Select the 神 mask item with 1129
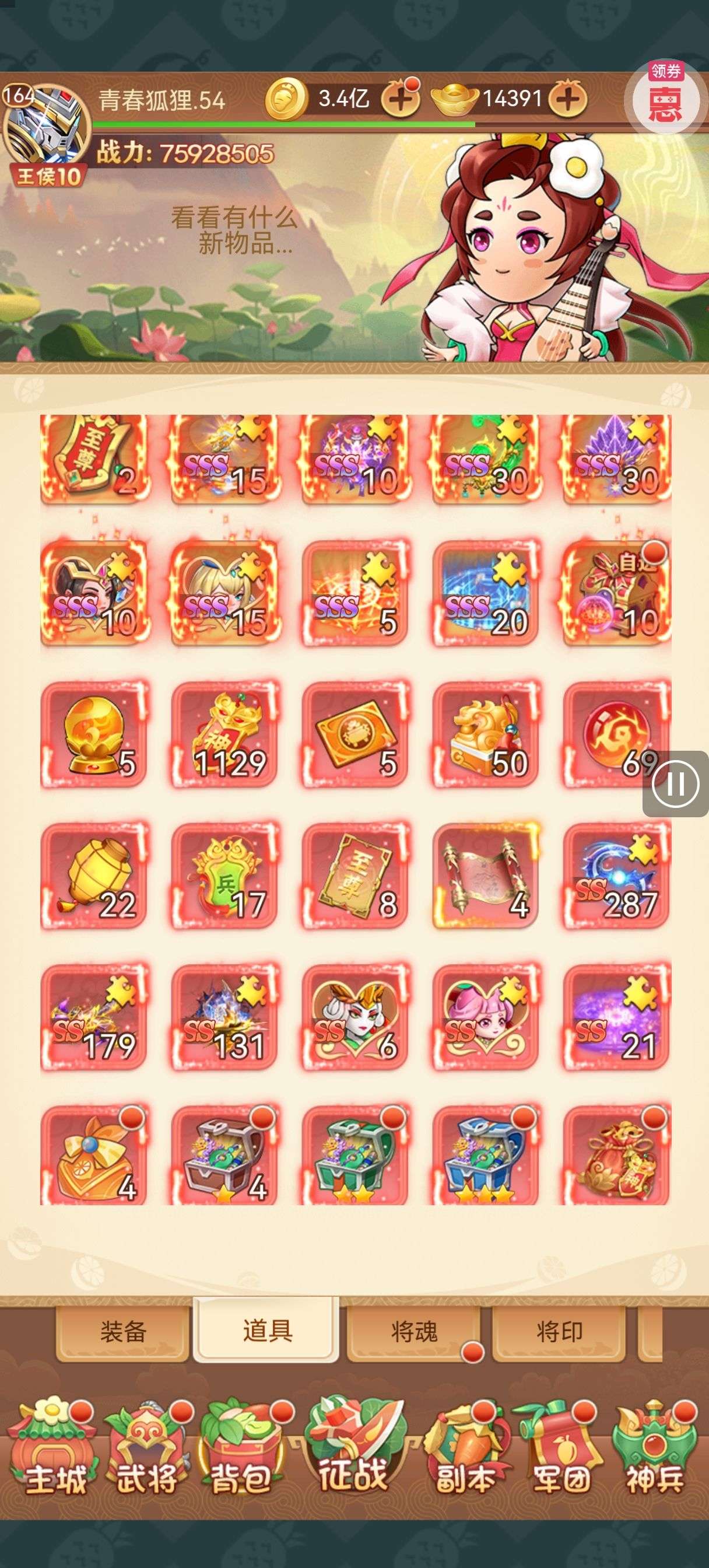The width and height of the screenshot is (709, 1568). click(224, 734)
